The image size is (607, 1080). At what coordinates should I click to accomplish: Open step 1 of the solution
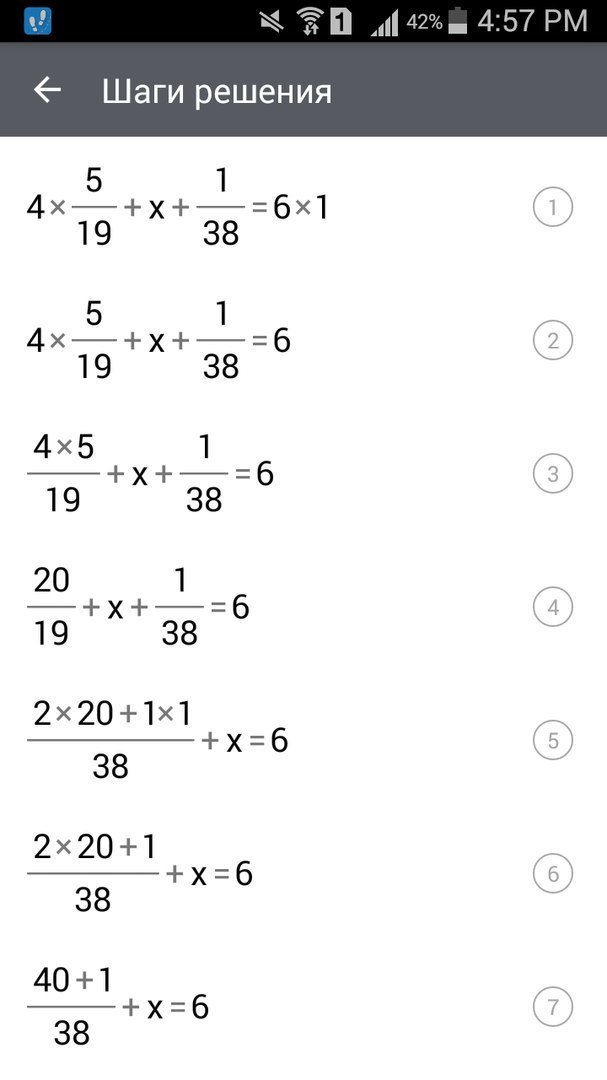click(552, 208)
